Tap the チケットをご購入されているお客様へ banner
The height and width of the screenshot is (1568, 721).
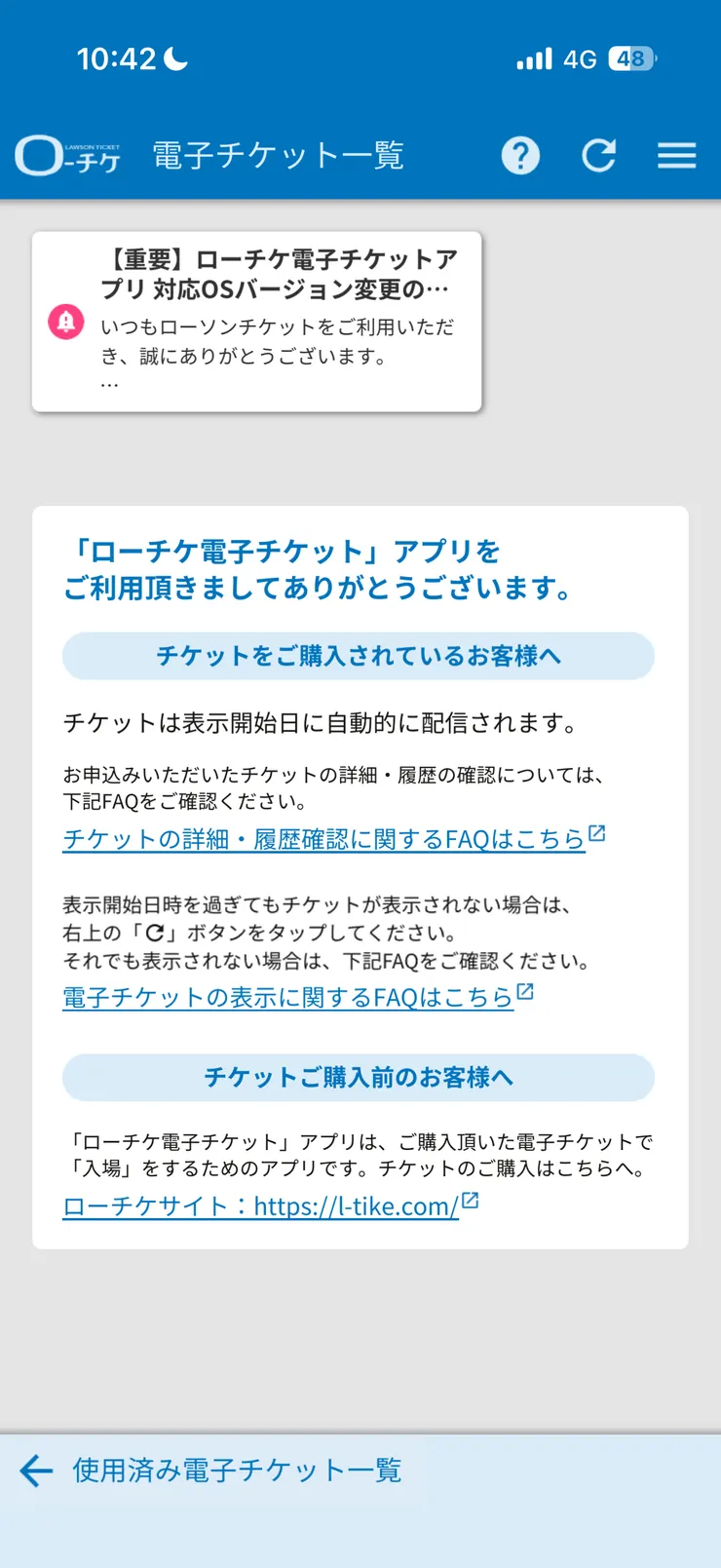[x=359, y=656]
